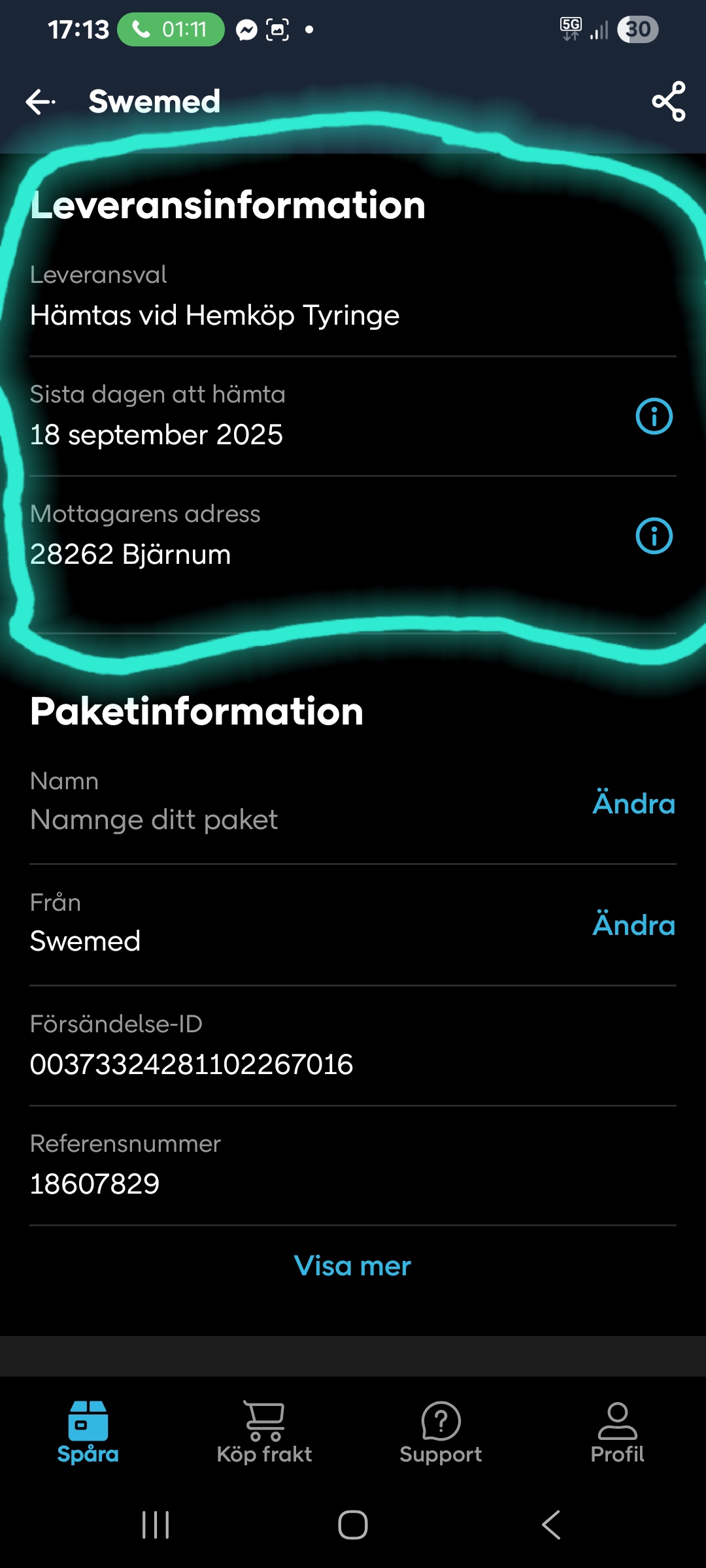Open the Köp frakt tab
The height and width of the screenshot is (1568, 706).
pyautogui.click(x=264, y=1431)
